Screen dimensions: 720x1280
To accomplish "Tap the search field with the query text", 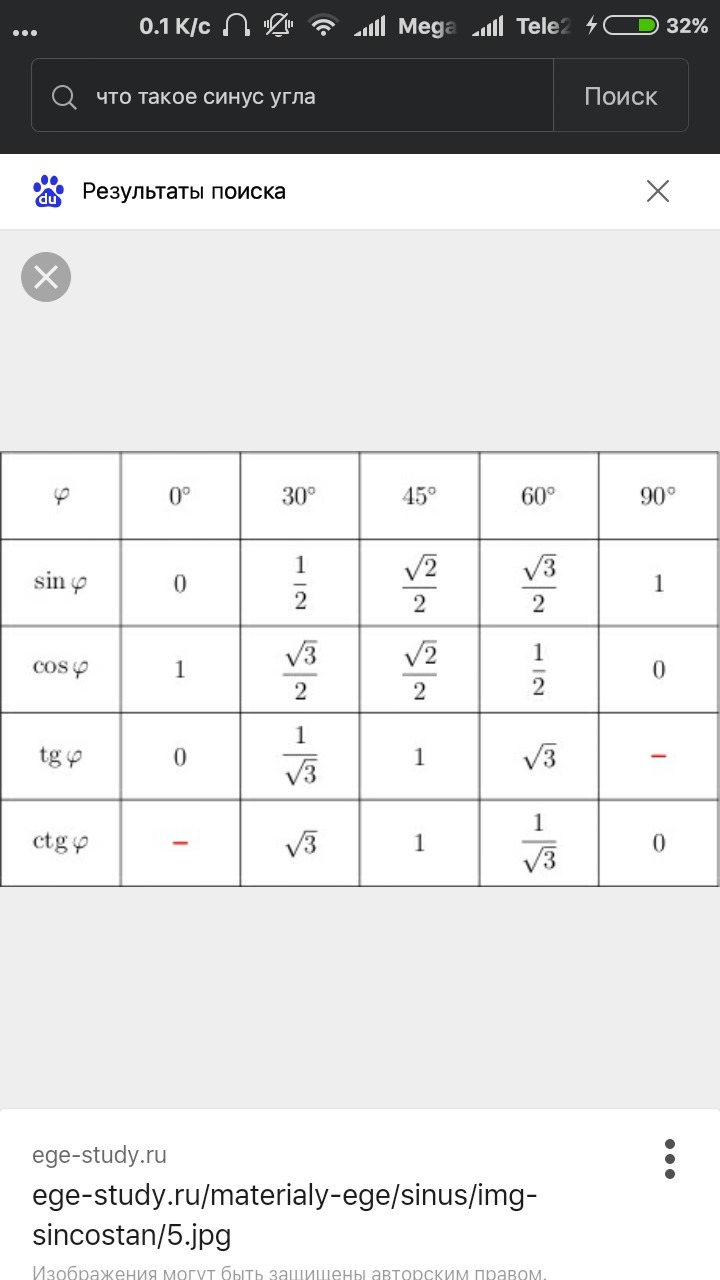I will [x=300, y=97].
